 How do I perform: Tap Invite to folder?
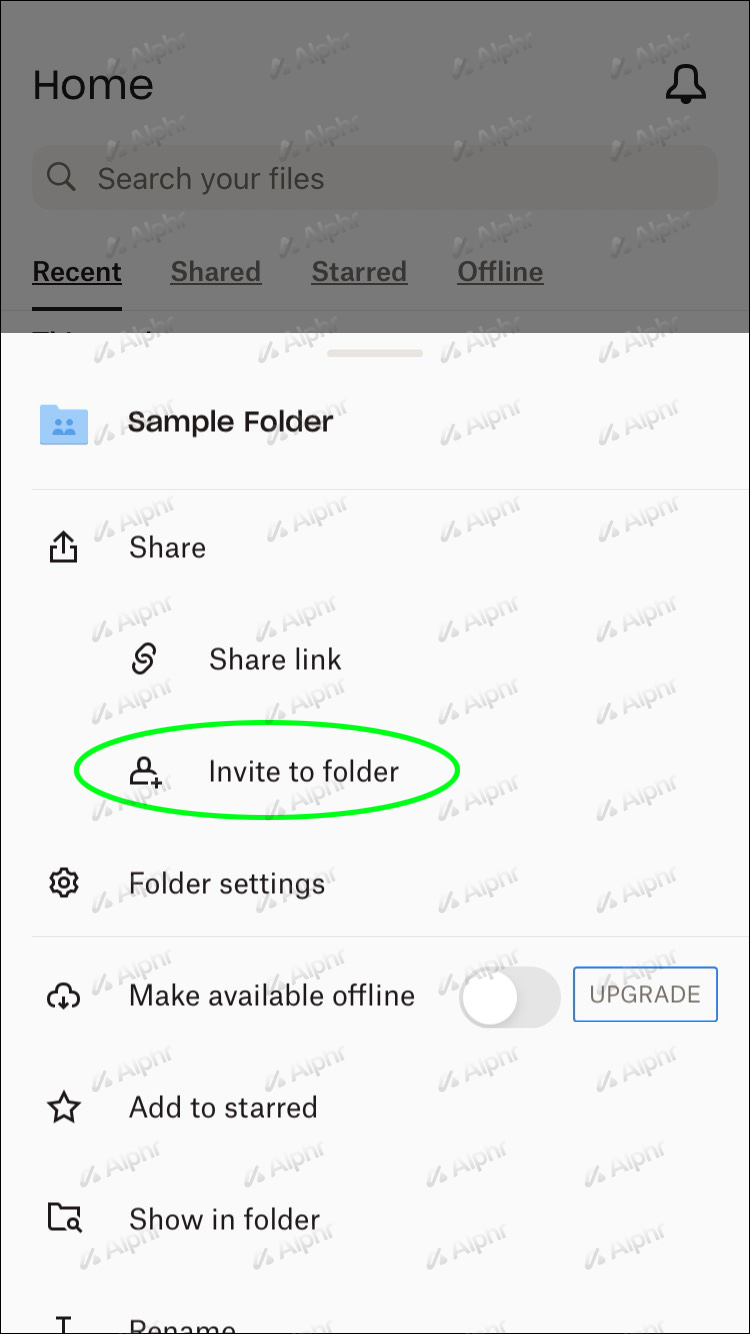303,771
